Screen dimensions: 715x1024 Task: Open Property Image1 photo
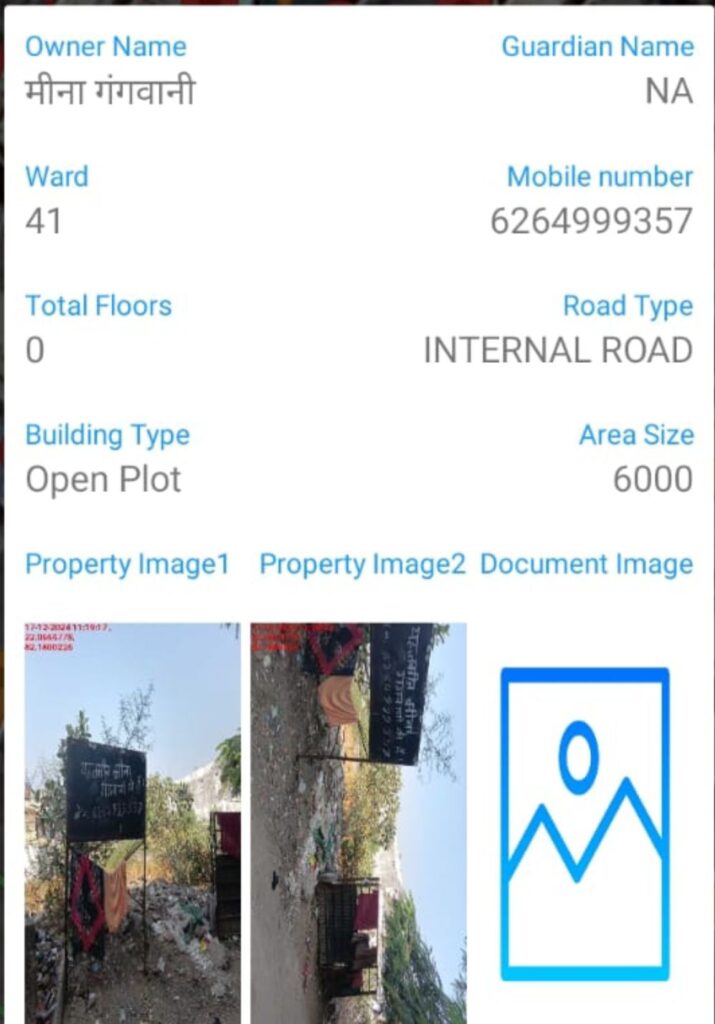point(132,820)
